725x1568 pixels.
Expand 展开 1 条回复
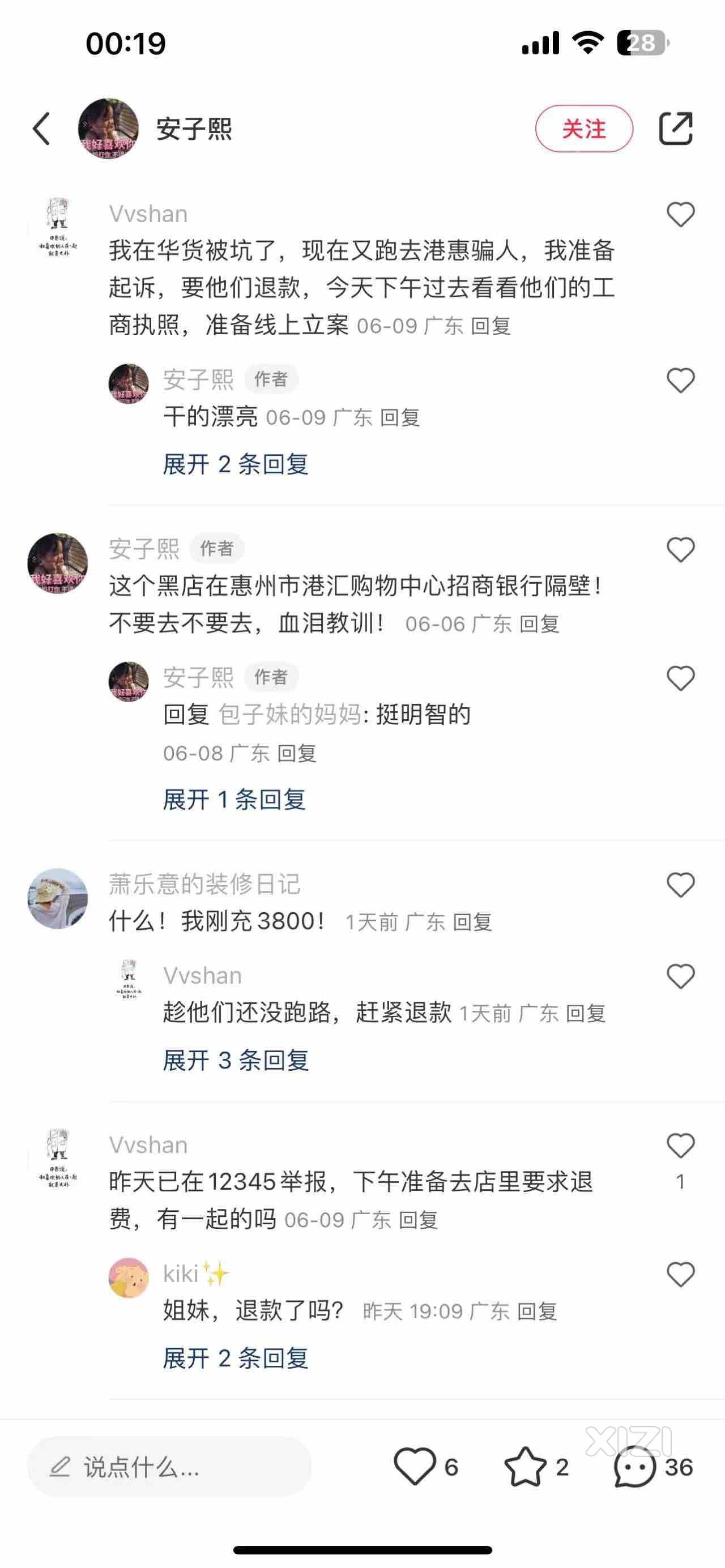234,800
